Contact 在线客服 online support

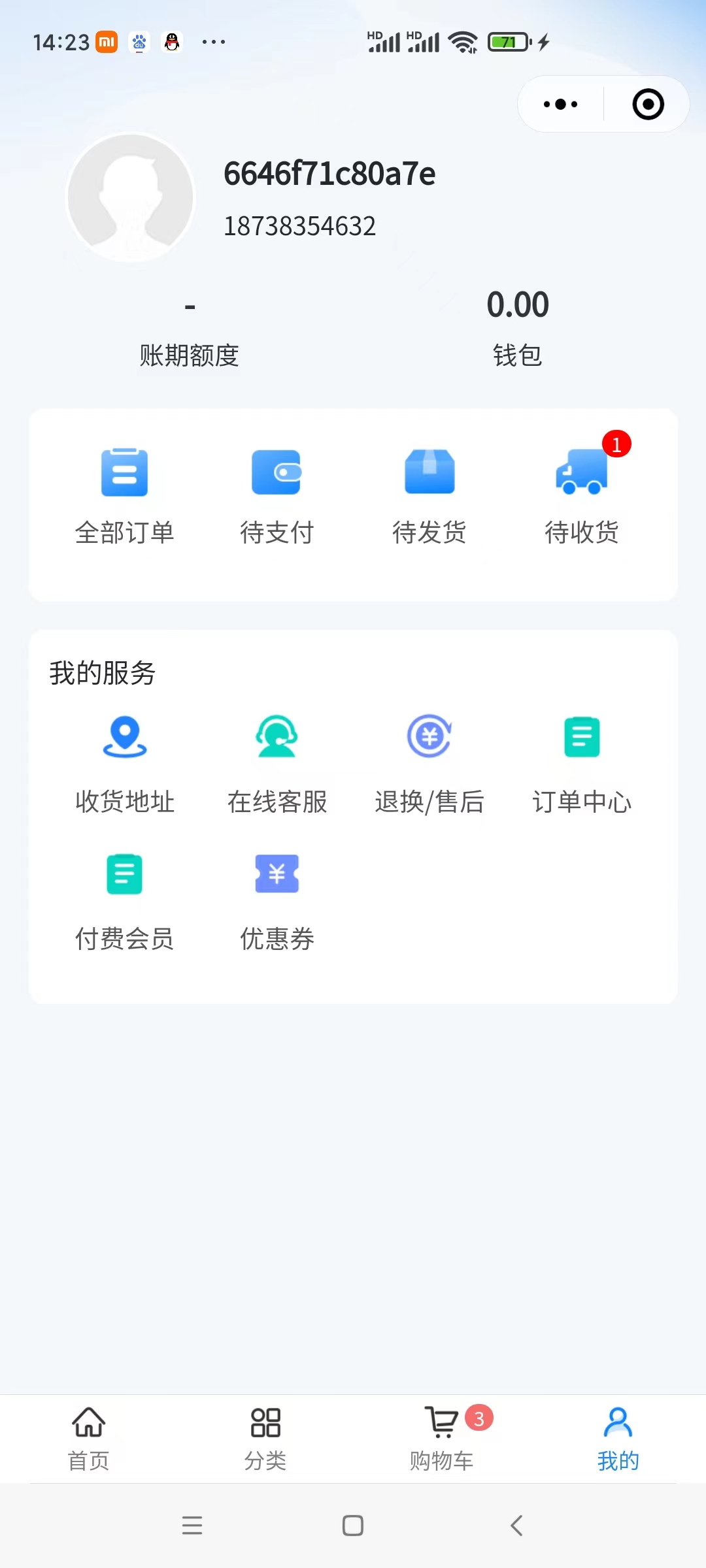(277, 765)
